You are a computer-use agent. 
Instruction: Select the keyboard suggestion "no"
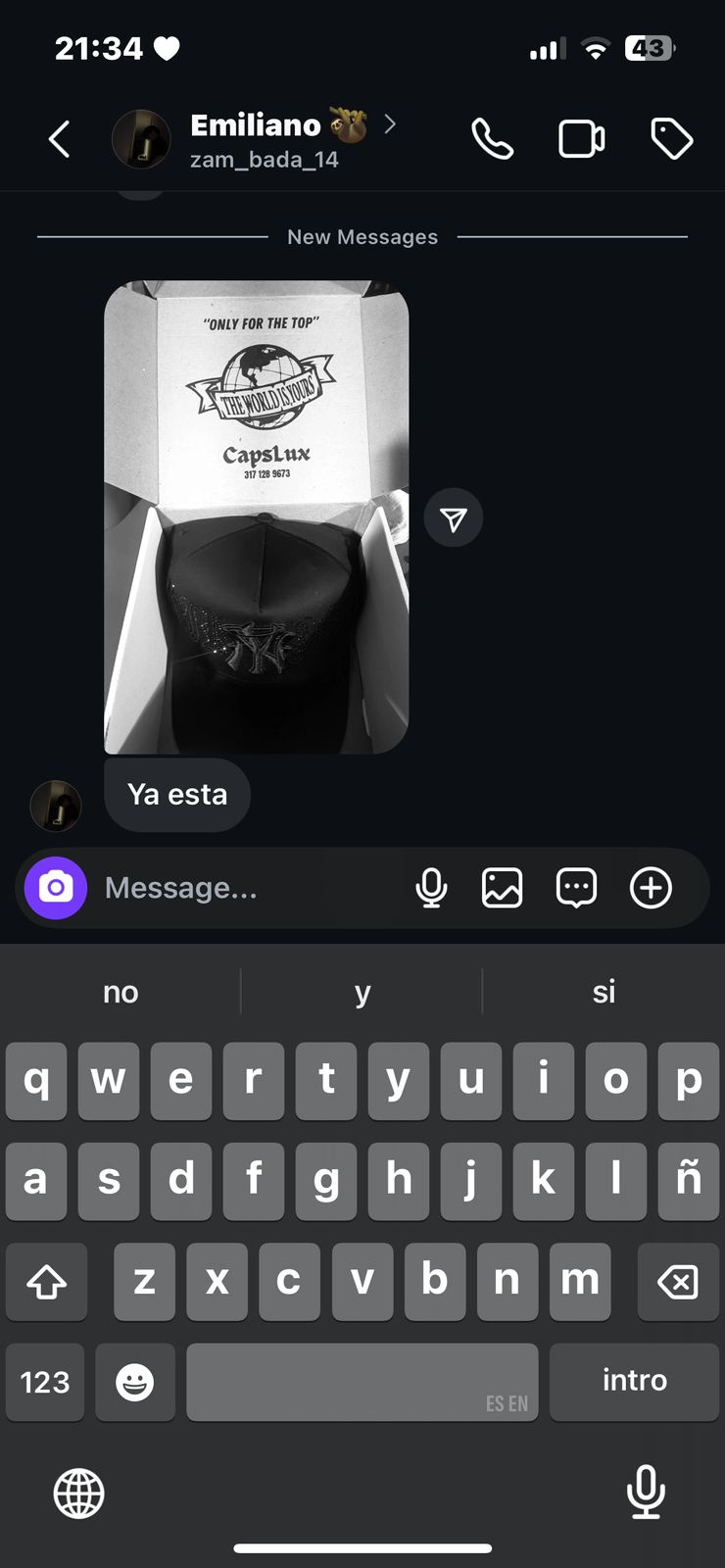click(x=121, y=992)
